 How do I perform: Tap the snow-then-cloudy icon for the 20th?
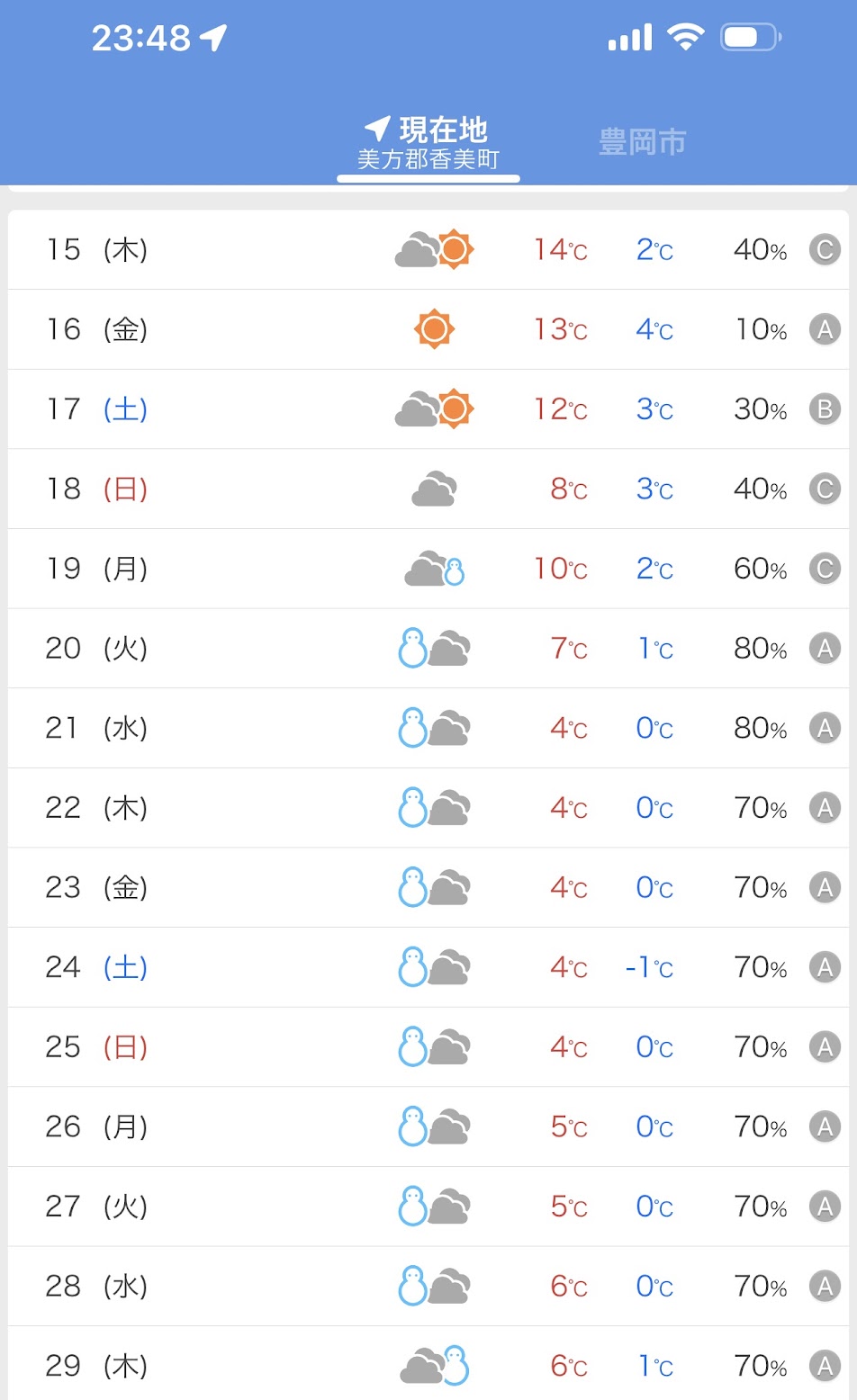(433, 648)
